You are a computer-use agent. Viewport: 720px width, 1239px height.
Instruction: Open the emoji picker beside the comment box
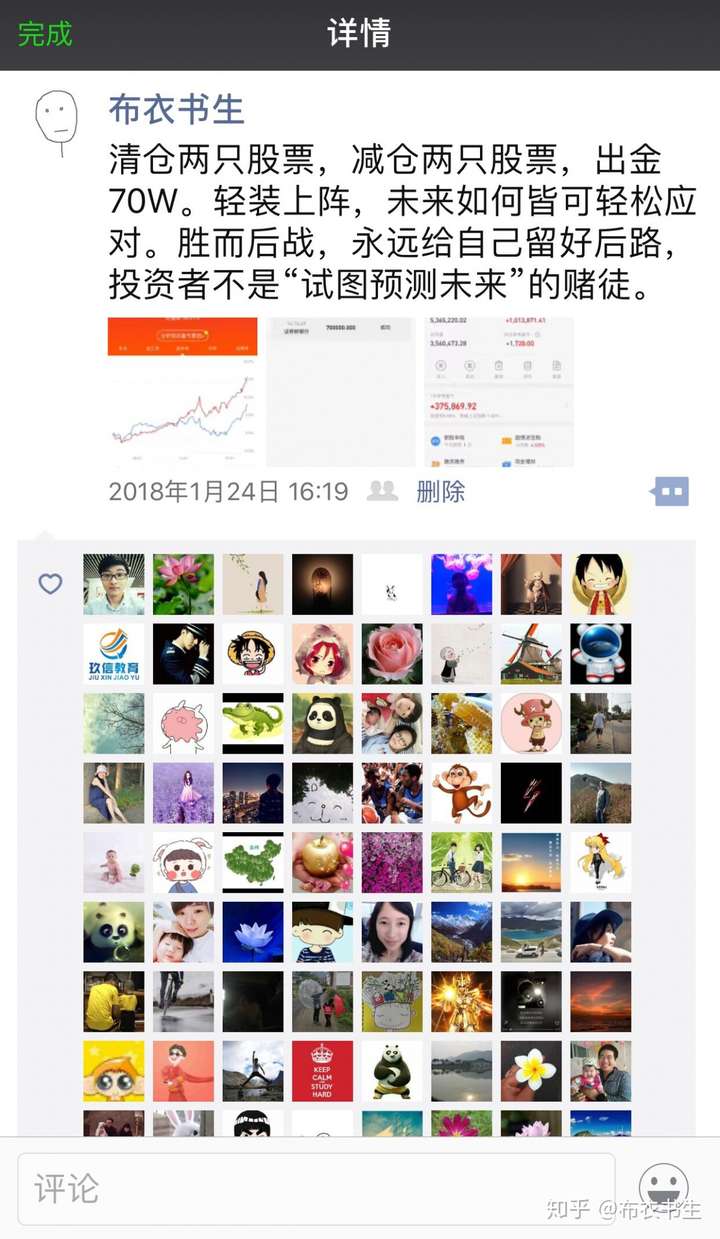(663, 1188)
